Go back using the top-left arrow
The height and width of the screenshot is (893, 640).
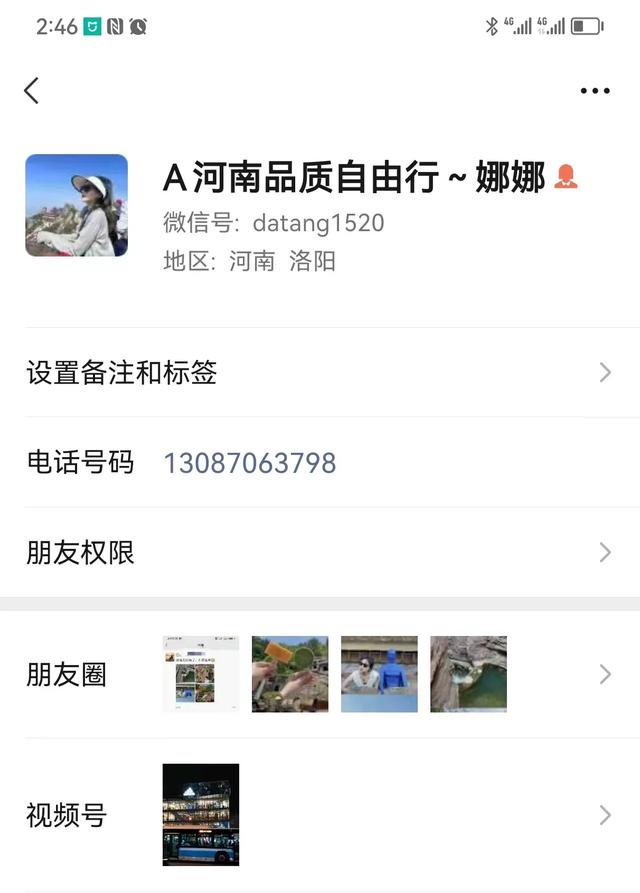click(x=32, y=91)
